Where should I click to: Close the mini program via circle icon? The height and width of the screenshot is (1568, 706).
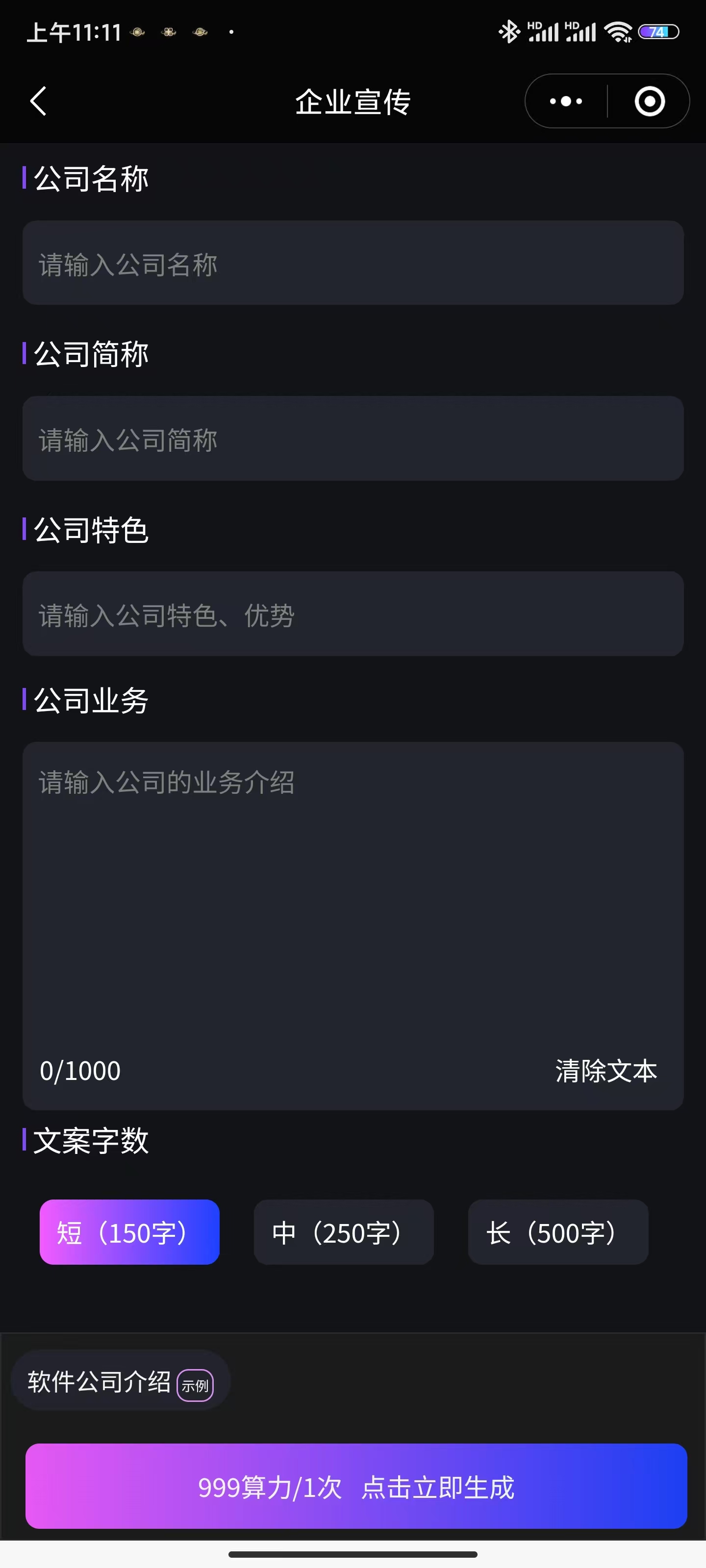pyautogui.click(x=649, y=101)
